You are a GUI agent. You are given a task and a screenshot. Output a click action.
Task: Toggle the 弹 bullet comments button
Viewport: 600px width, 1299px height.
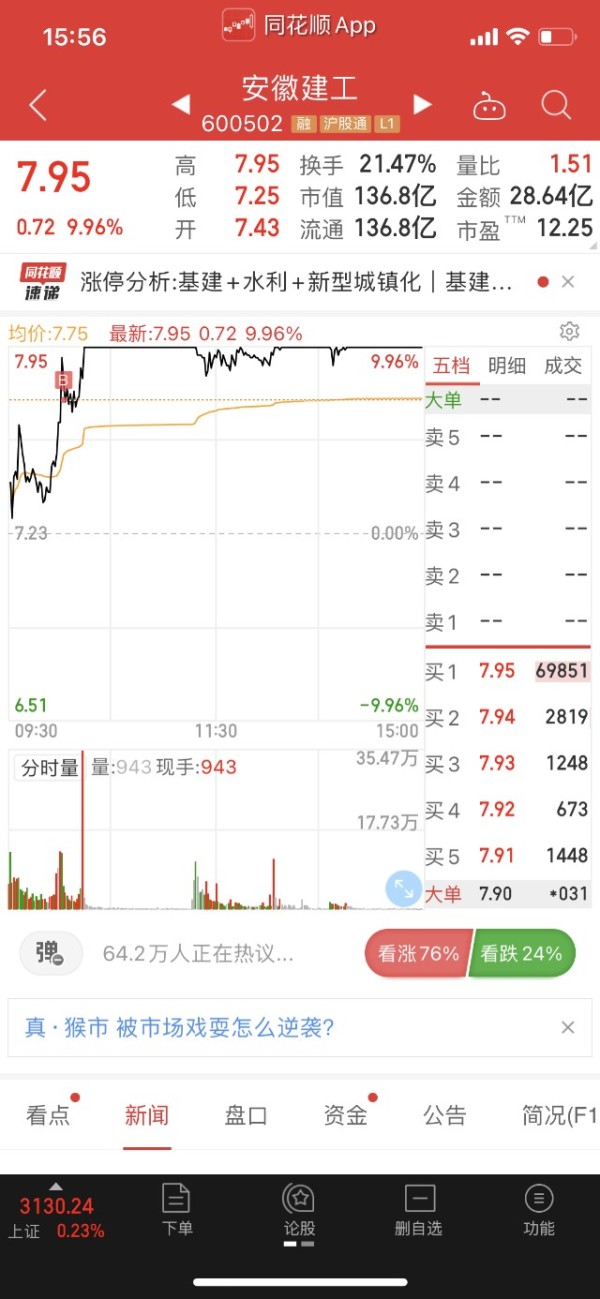(x=51, y=954)
